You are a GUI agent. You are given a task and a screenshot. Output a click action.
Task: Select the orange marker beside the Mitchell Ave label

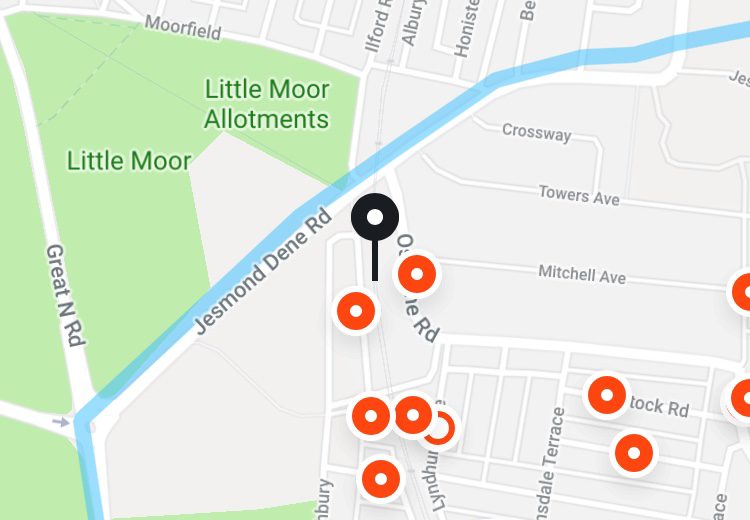click(417, 273)
